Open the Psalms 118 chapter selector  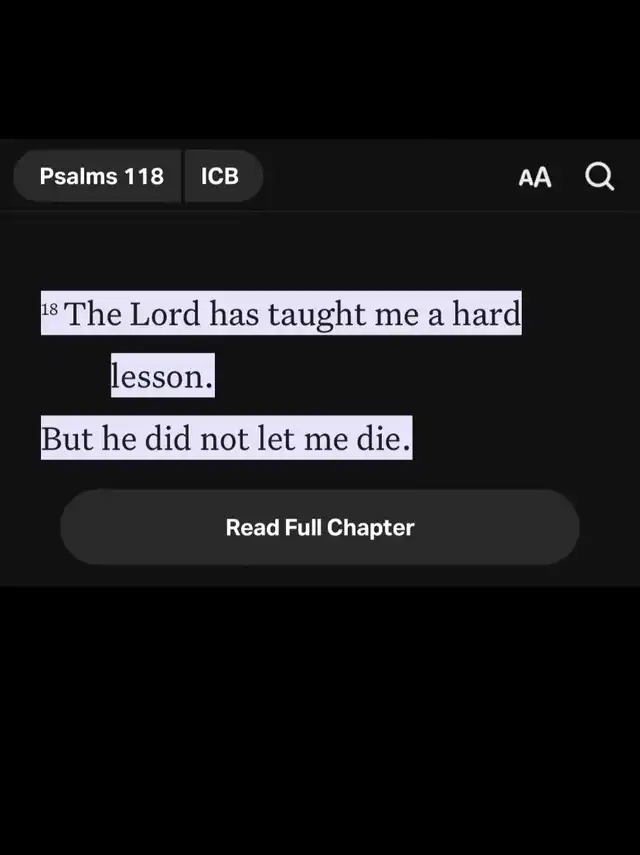pos(100,177)
